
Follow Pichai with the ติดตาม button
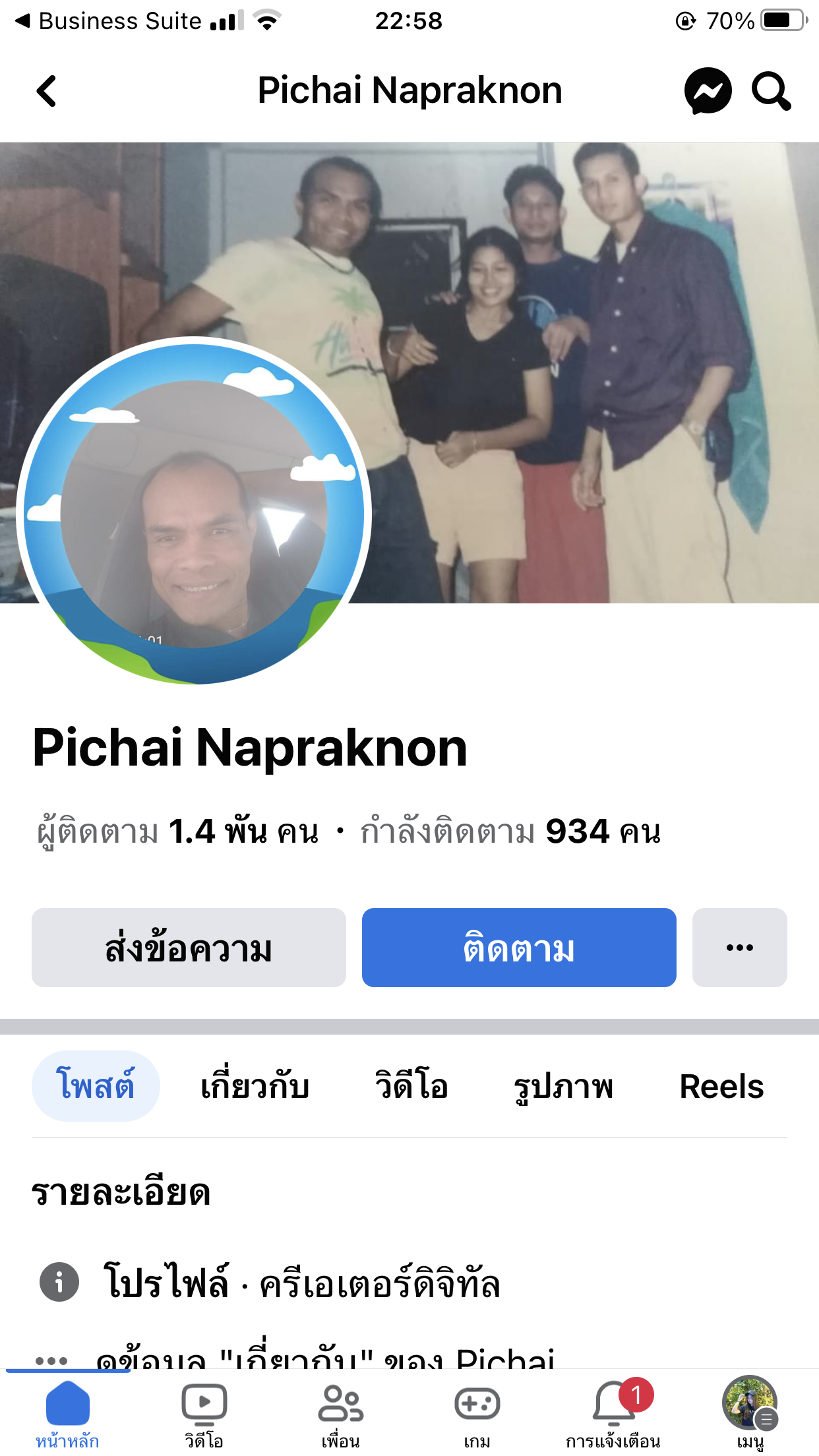519,948
